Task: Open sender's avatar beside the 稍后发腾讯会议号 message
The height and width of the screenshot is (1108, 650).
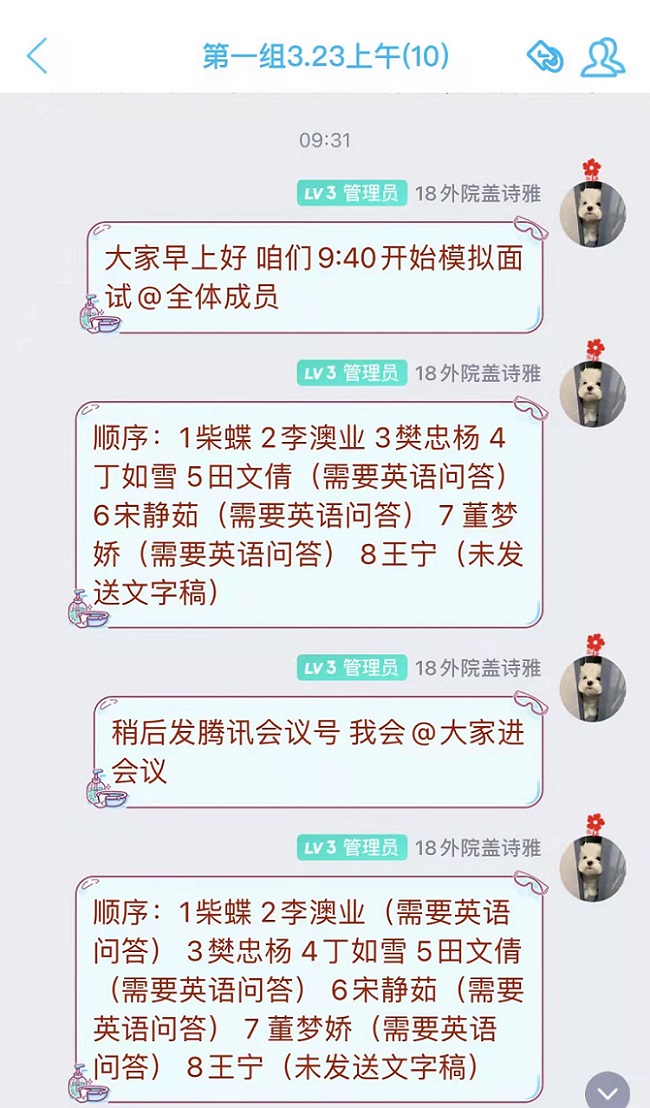Action: pyautogui.click(x=593, y=686)
